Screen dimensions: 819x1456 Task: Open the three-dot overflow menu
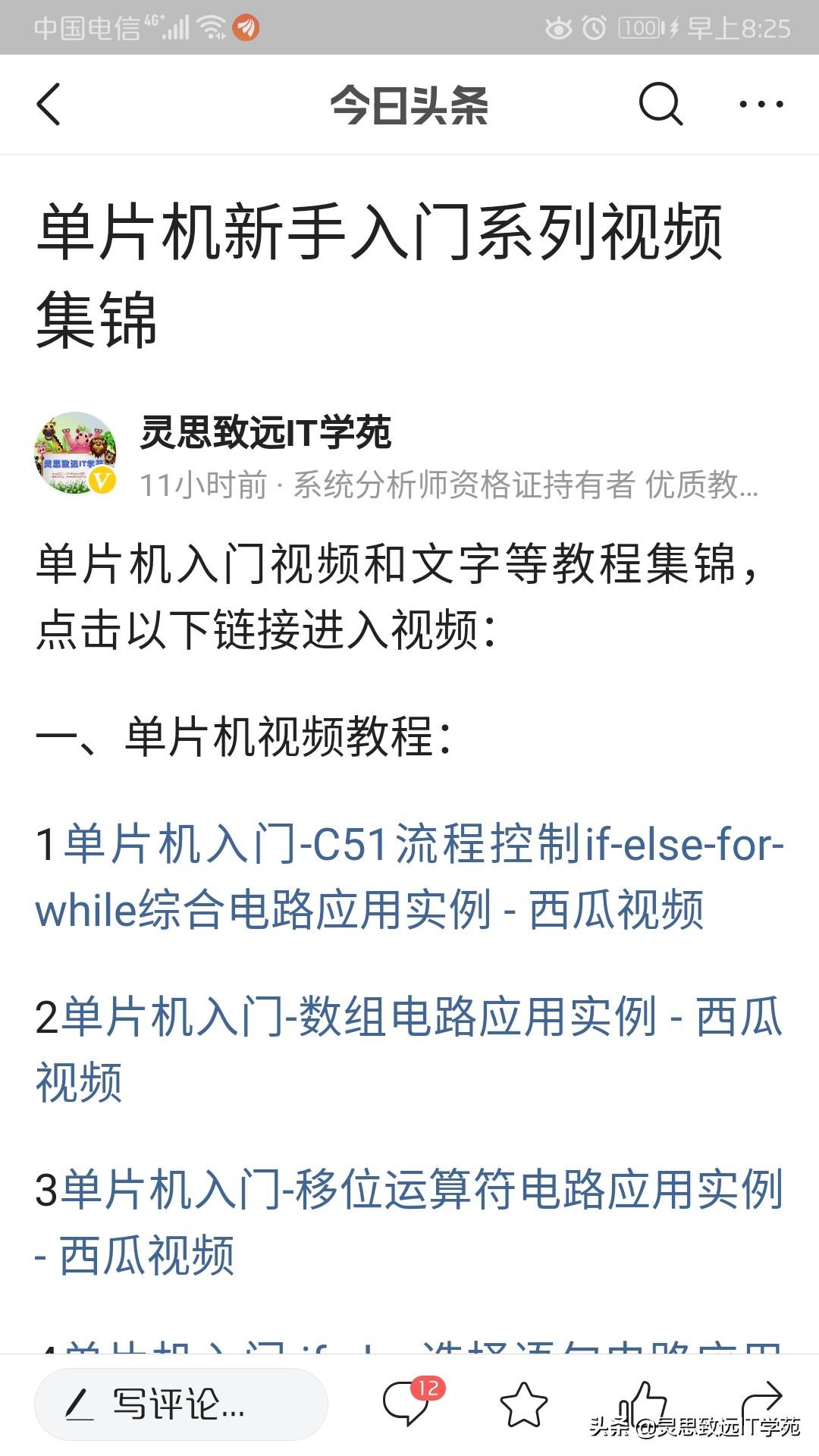[761, 104]
